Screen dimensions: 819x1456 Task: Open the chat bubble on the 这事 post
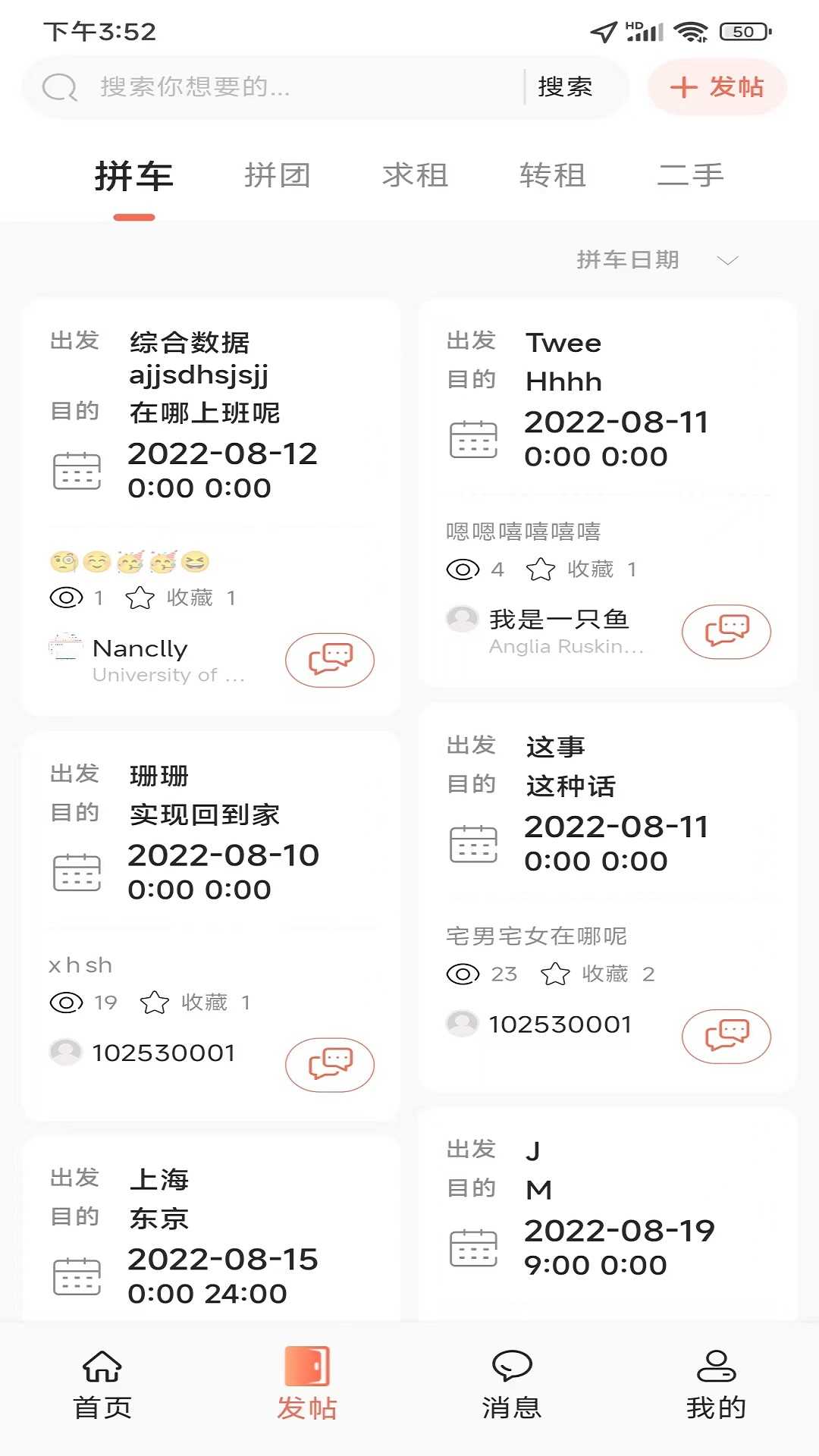(726, 1035)
